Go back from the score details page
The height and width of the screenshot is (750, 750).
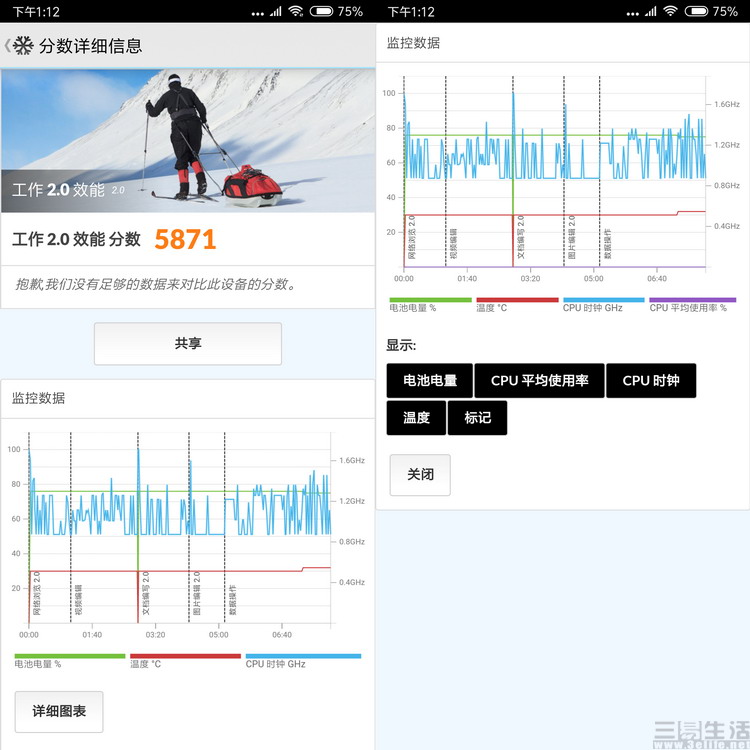coord(9,46)
